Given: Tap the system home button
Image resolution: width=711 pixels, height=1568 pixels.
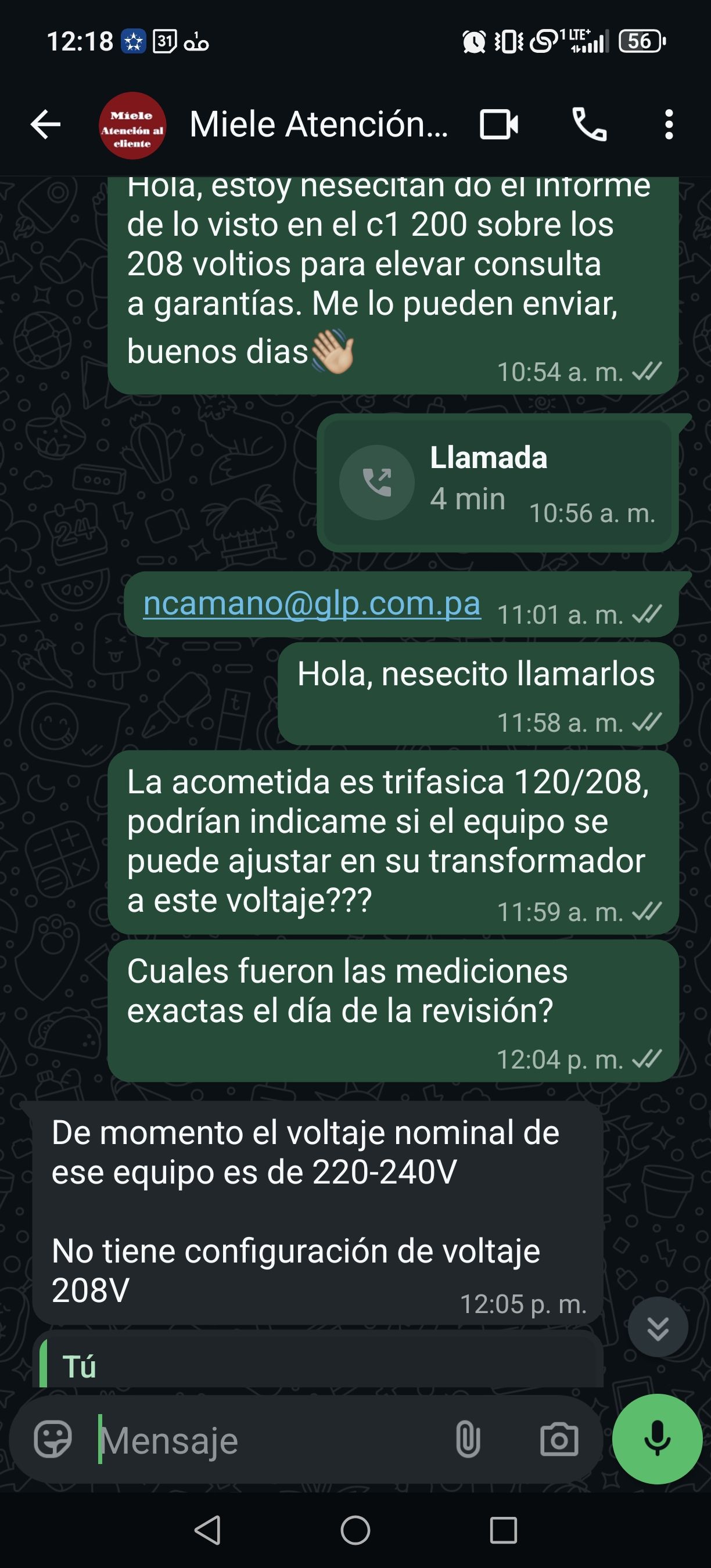Looking at the screenshot, I should click(x=355, y=1530).
